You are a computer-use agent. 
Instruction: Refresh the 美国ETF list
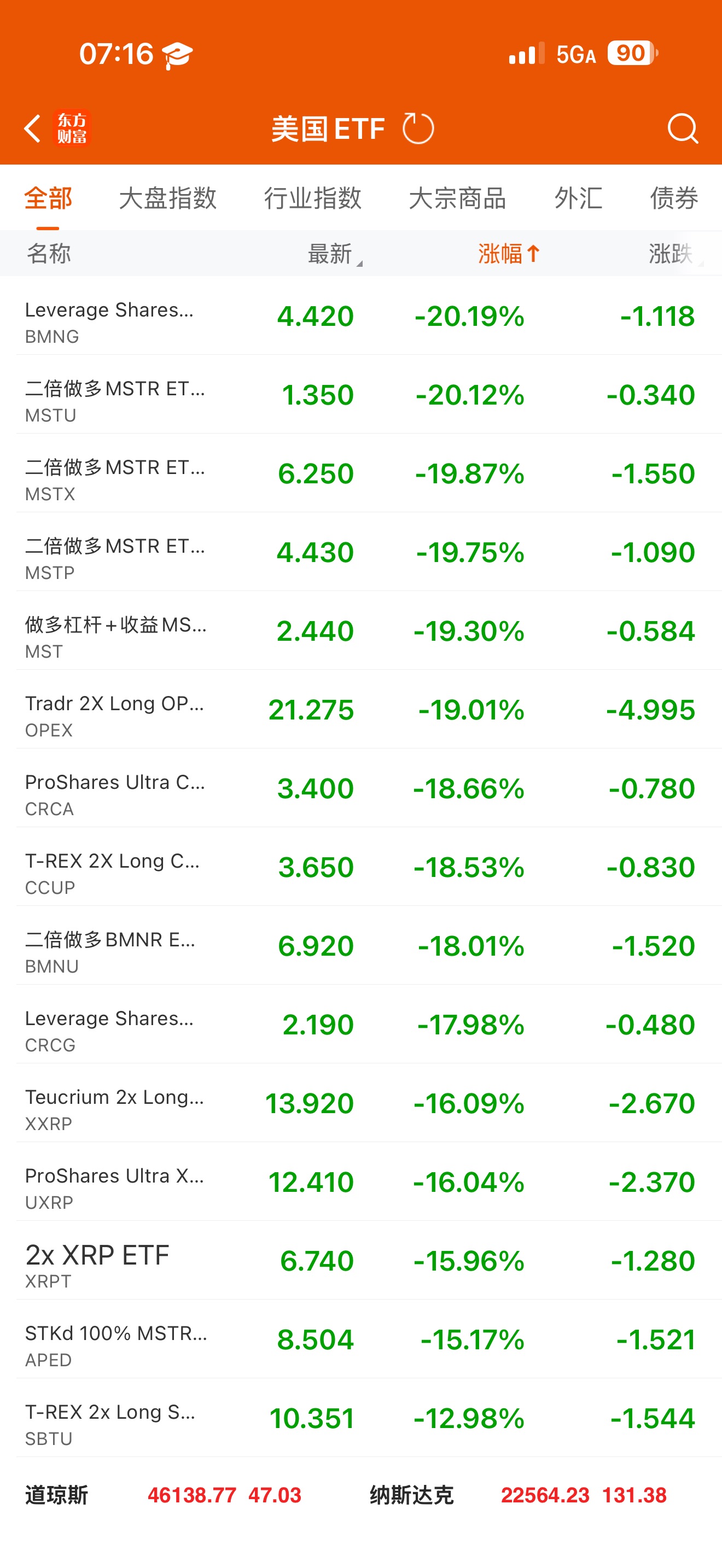418,128
